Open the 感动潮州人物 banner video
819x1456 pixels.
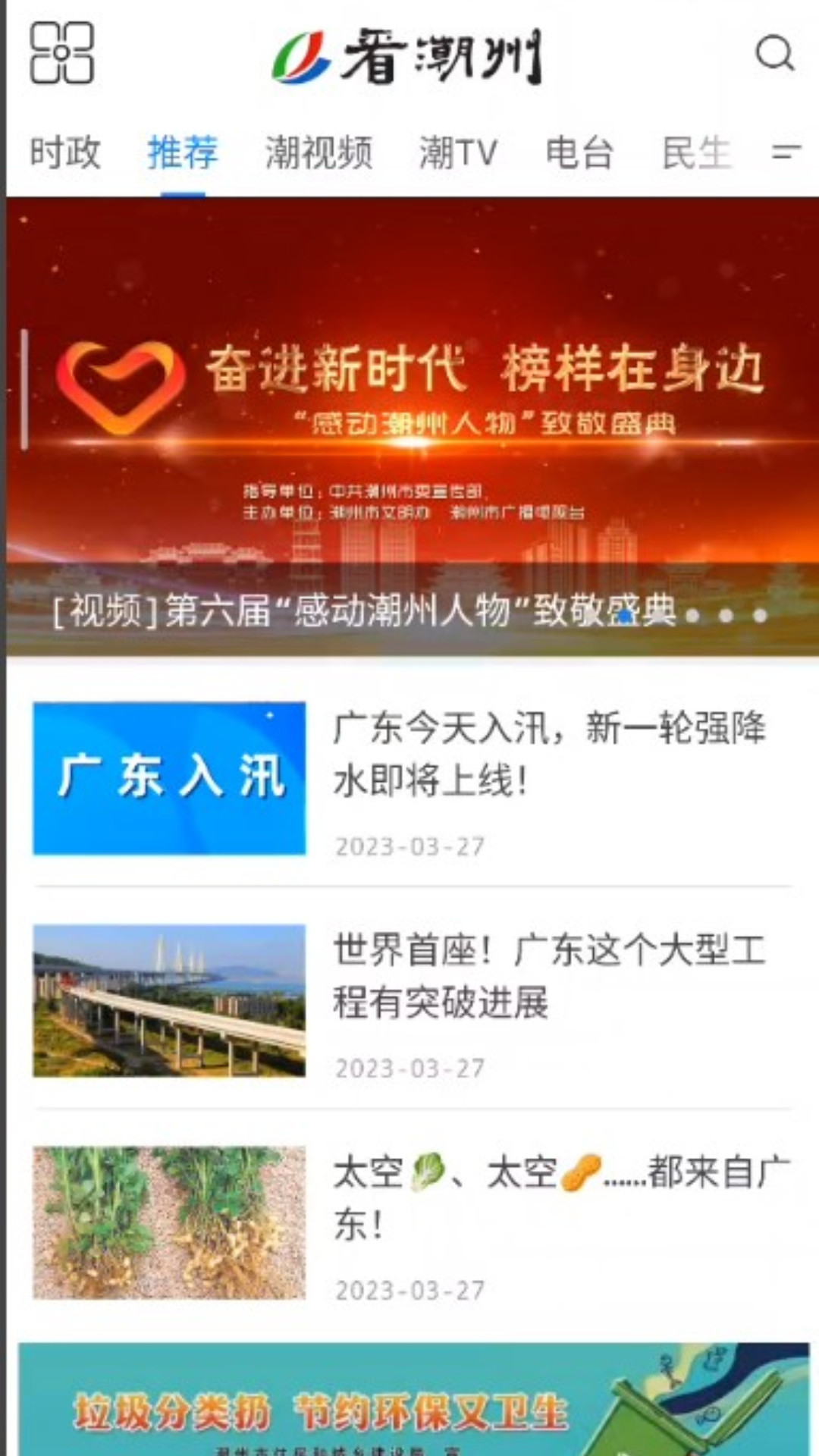pyautogui.click(x=409, y=425)
